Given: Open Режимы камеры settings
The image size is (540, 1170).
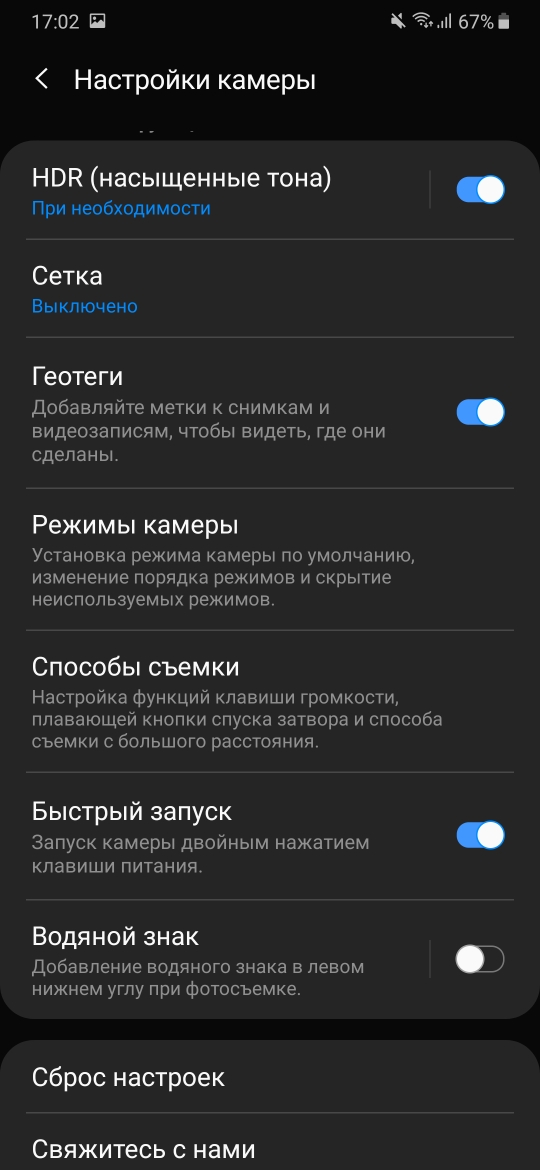Looking at the screenshot, I should (x=270, y=559).
